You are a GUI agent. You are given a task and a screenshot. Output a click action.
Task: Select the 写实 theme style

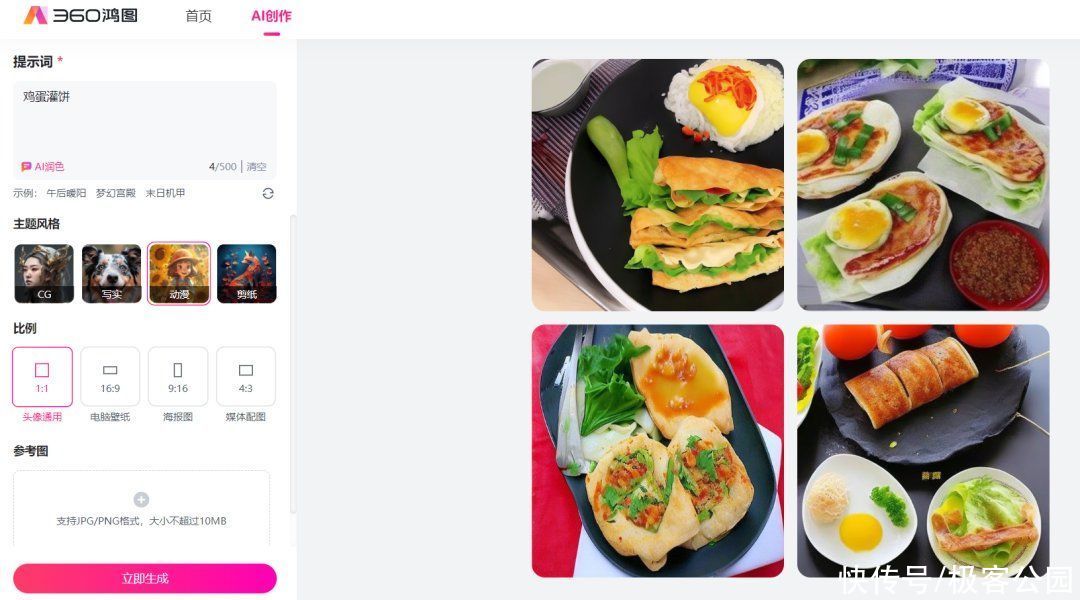tap(111, 273)
